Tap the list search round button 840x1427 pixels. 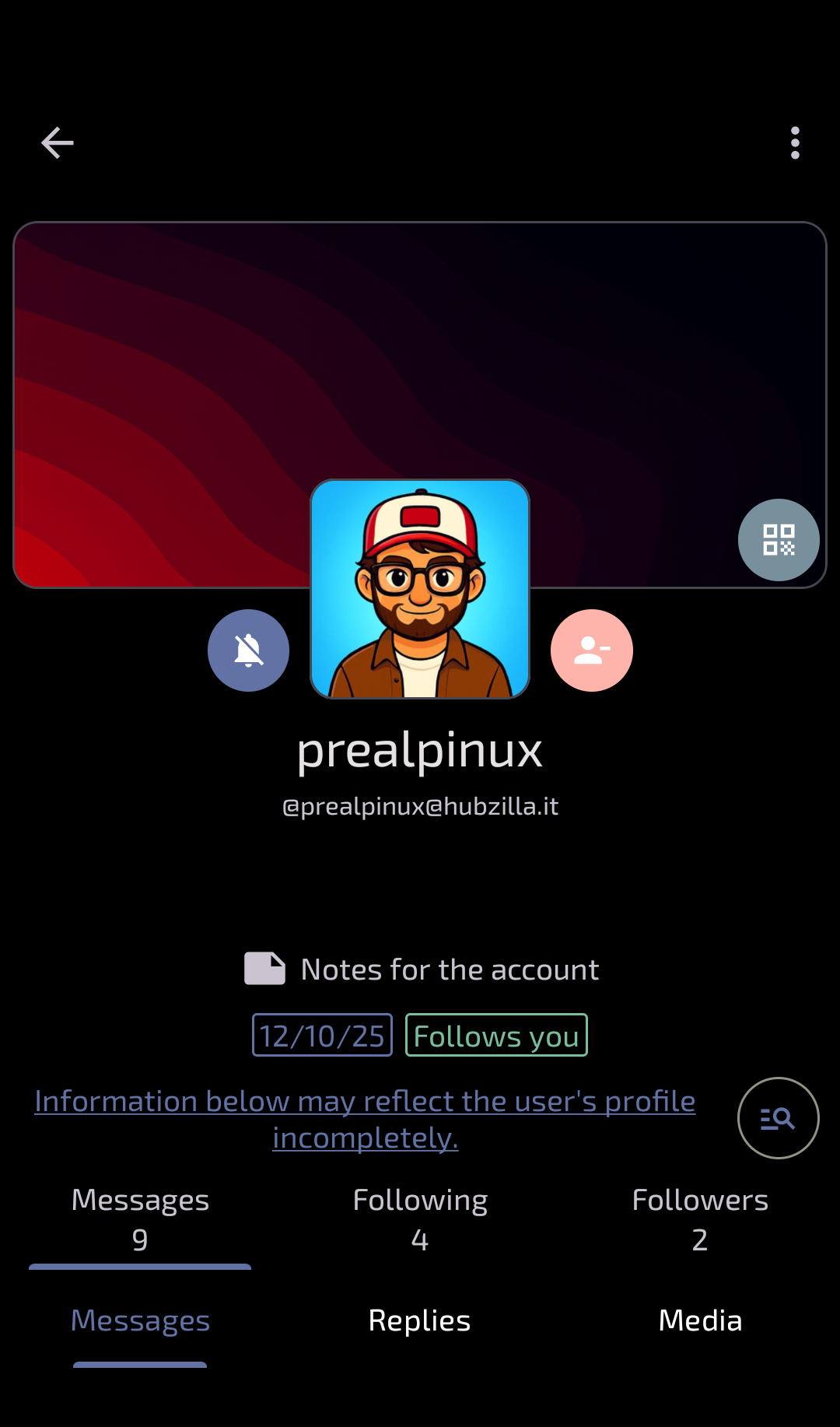pyautogui.click(x=778, y=1118)
